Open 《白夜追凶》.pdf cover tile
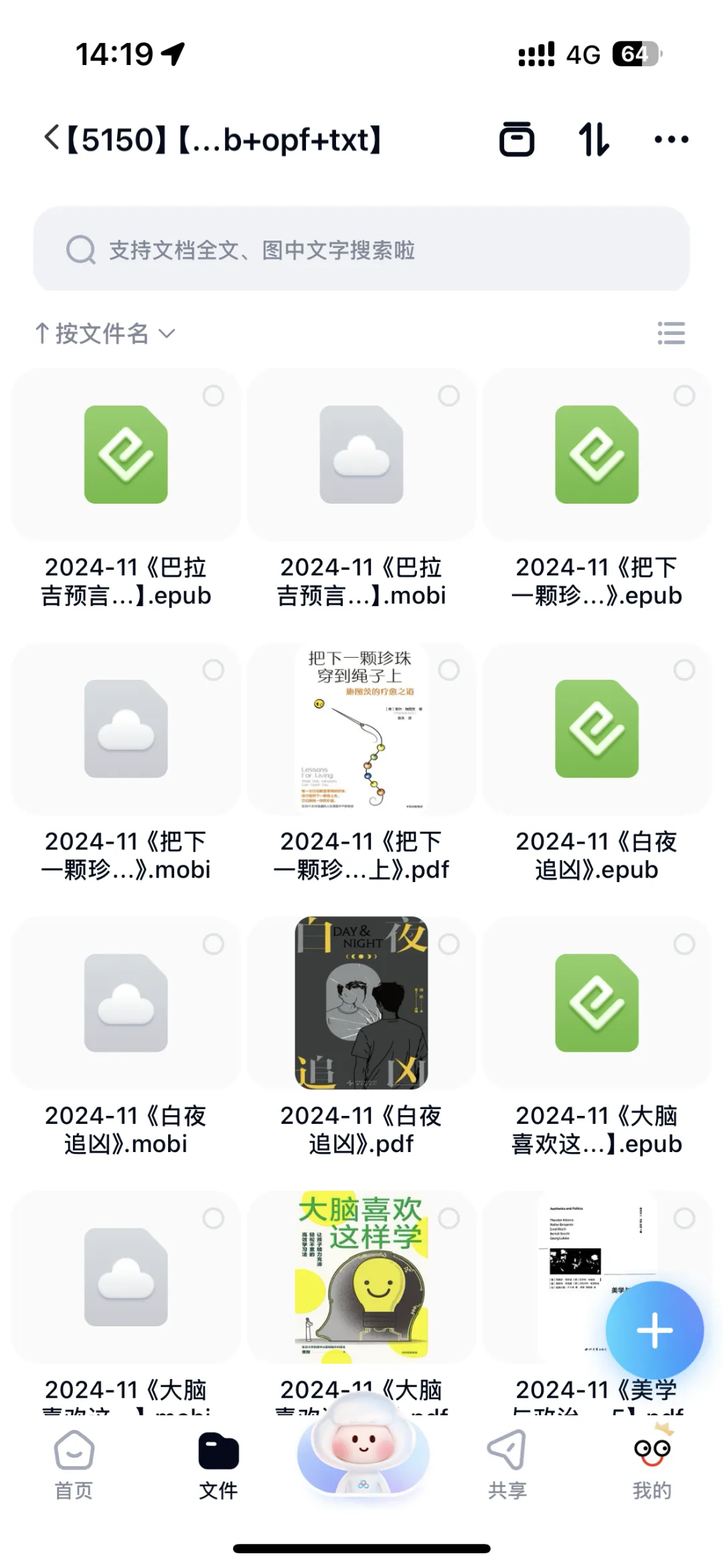Viewport: 723px width, 1568px height. (361, 1003)
